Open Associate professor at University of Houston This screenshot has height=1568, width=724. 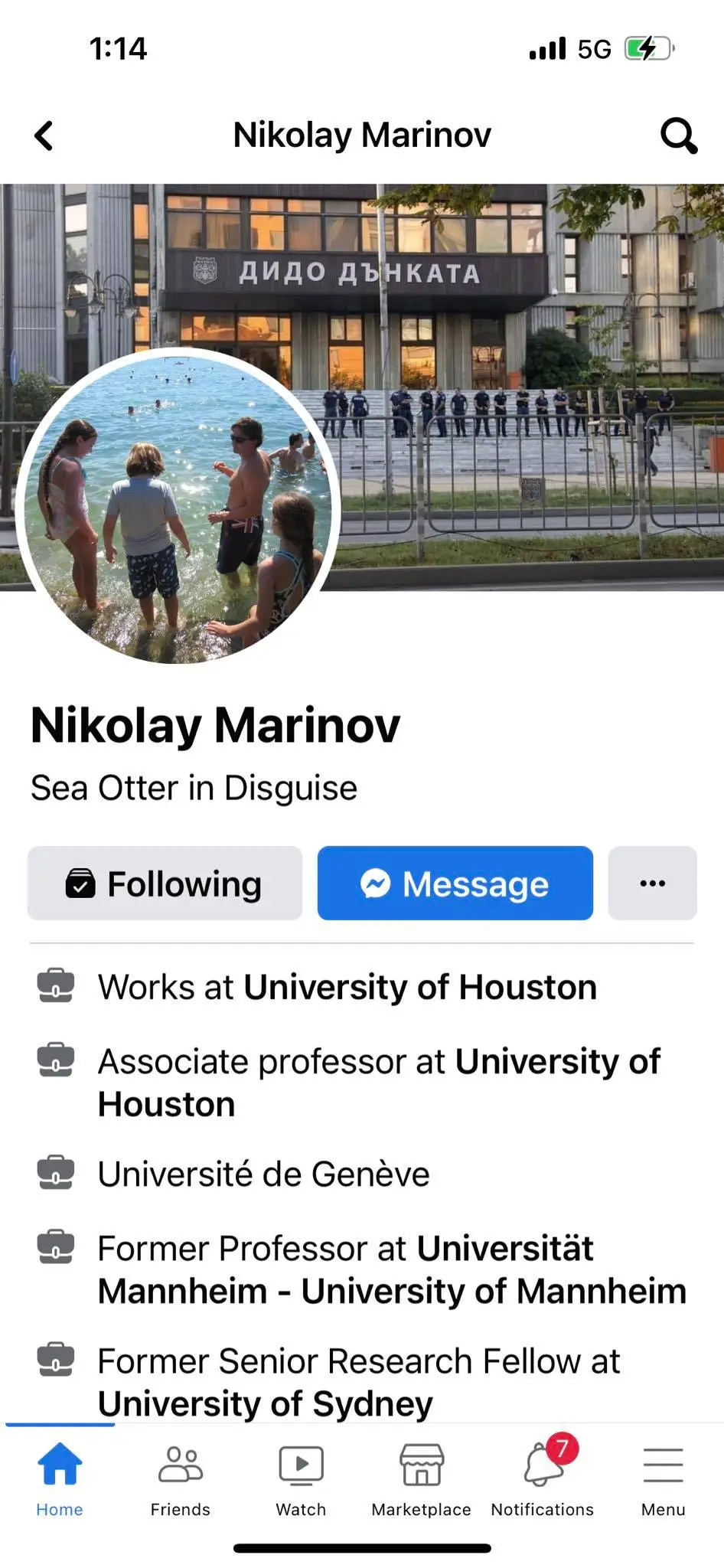coord(557,1062)
